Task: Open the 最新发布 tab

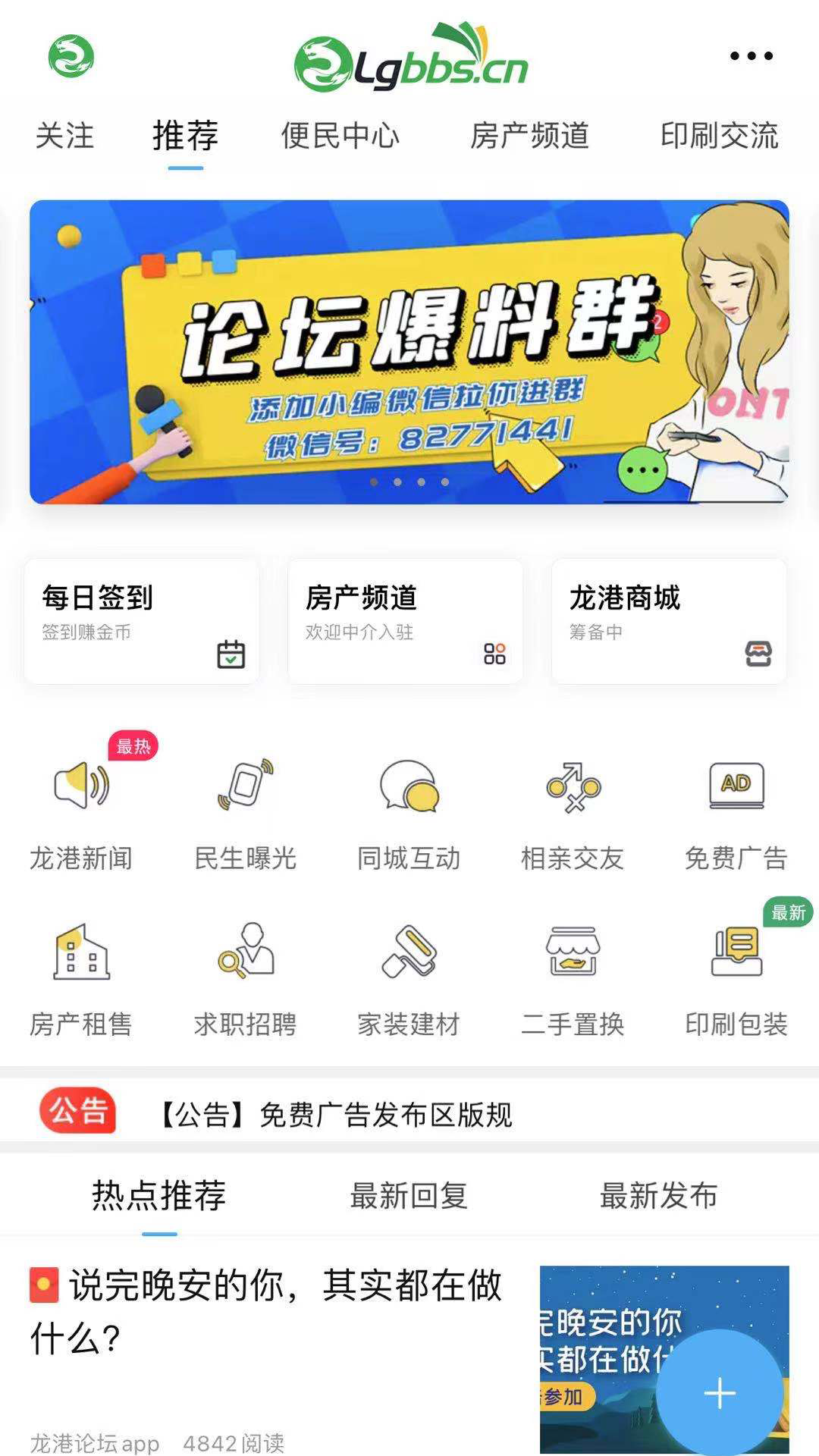Action: click(x=659, y=1191)
